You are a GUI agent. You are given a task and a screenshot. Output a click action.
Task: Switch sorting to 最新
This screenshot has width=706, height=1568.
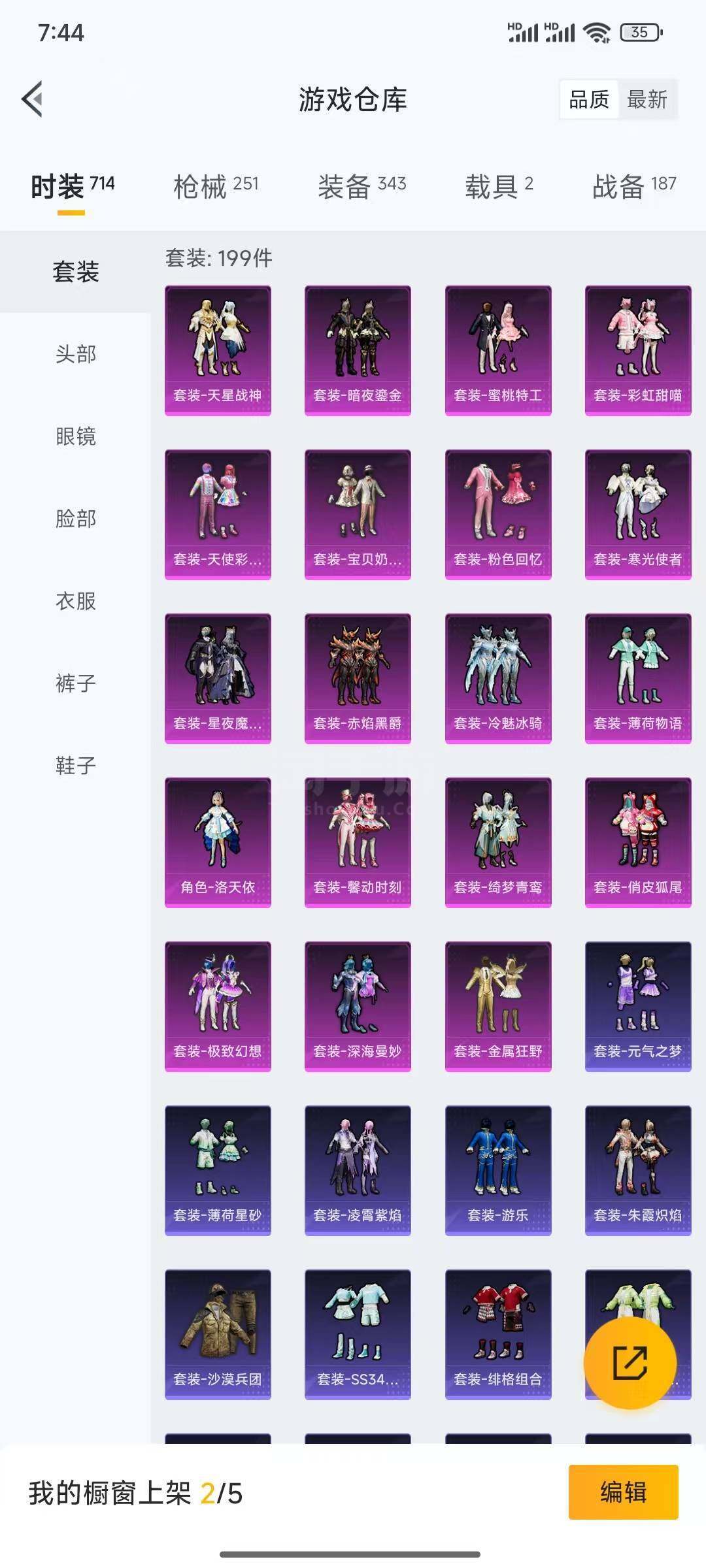click(647, 99)
